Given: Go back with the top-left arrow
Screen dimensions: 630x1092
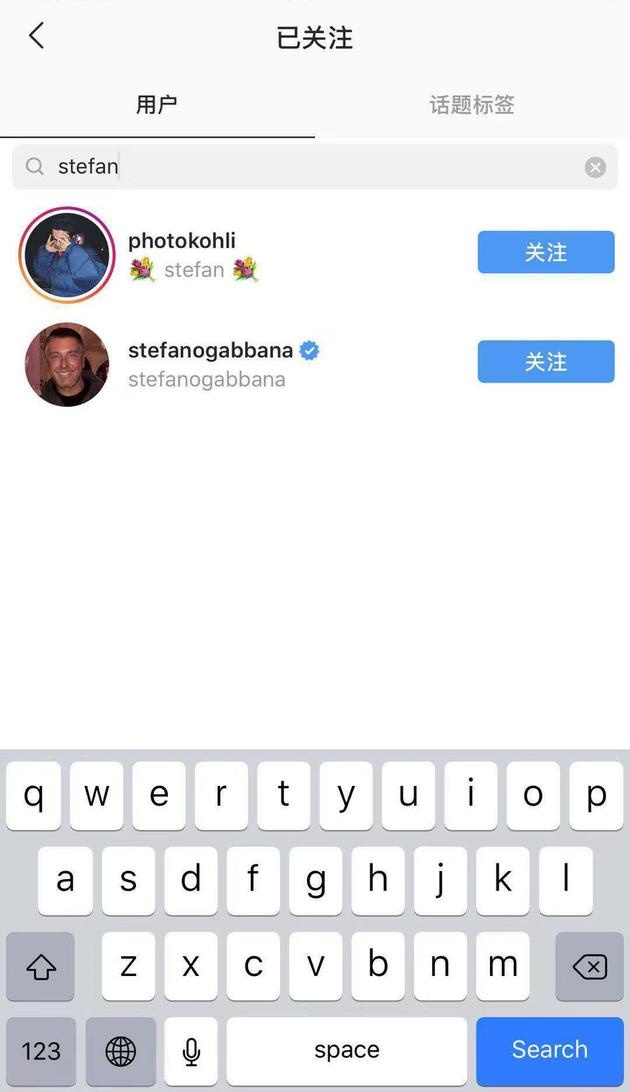Looking at the screenshot, I should tap(37, 37).
